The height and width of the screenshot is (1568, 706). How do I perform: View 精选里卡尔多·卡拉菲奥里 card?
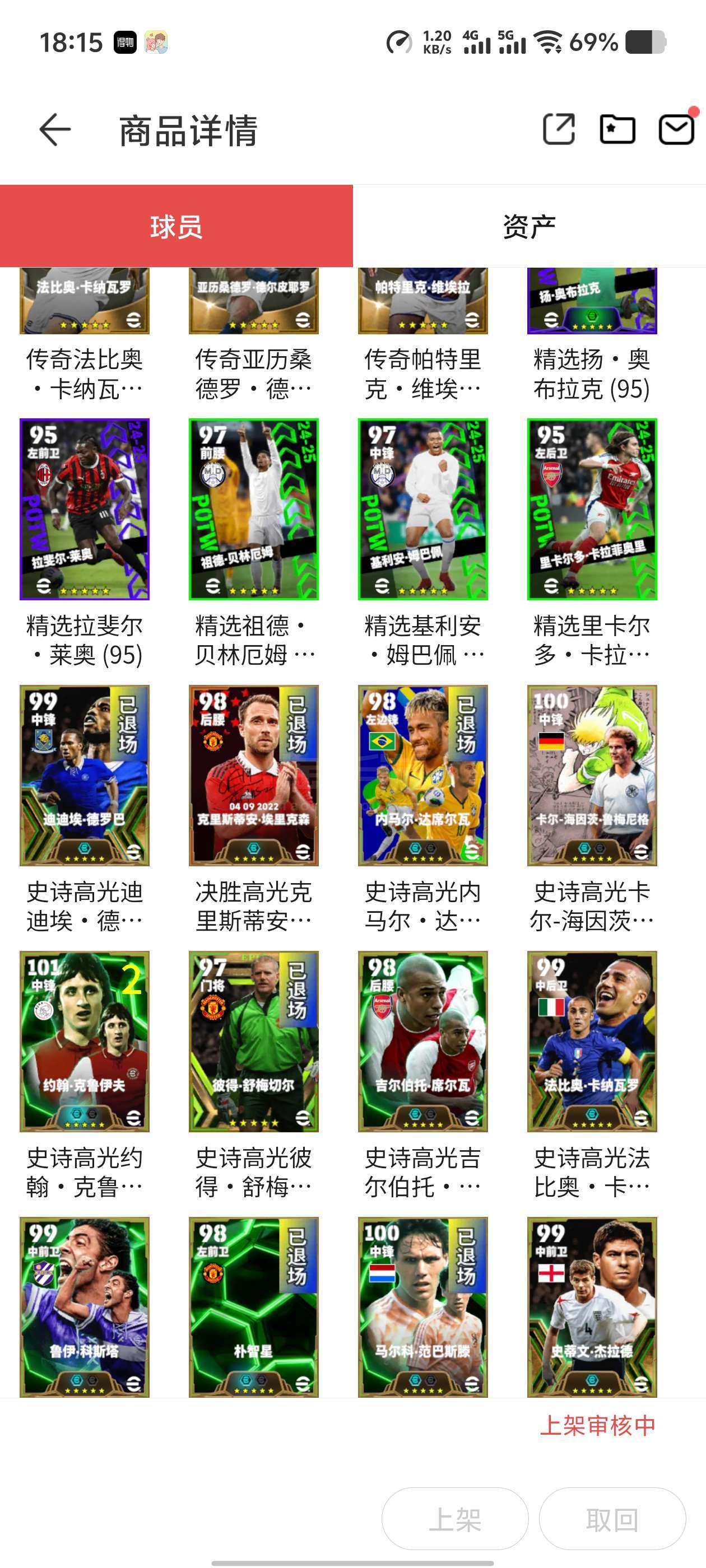pos(592,509)
